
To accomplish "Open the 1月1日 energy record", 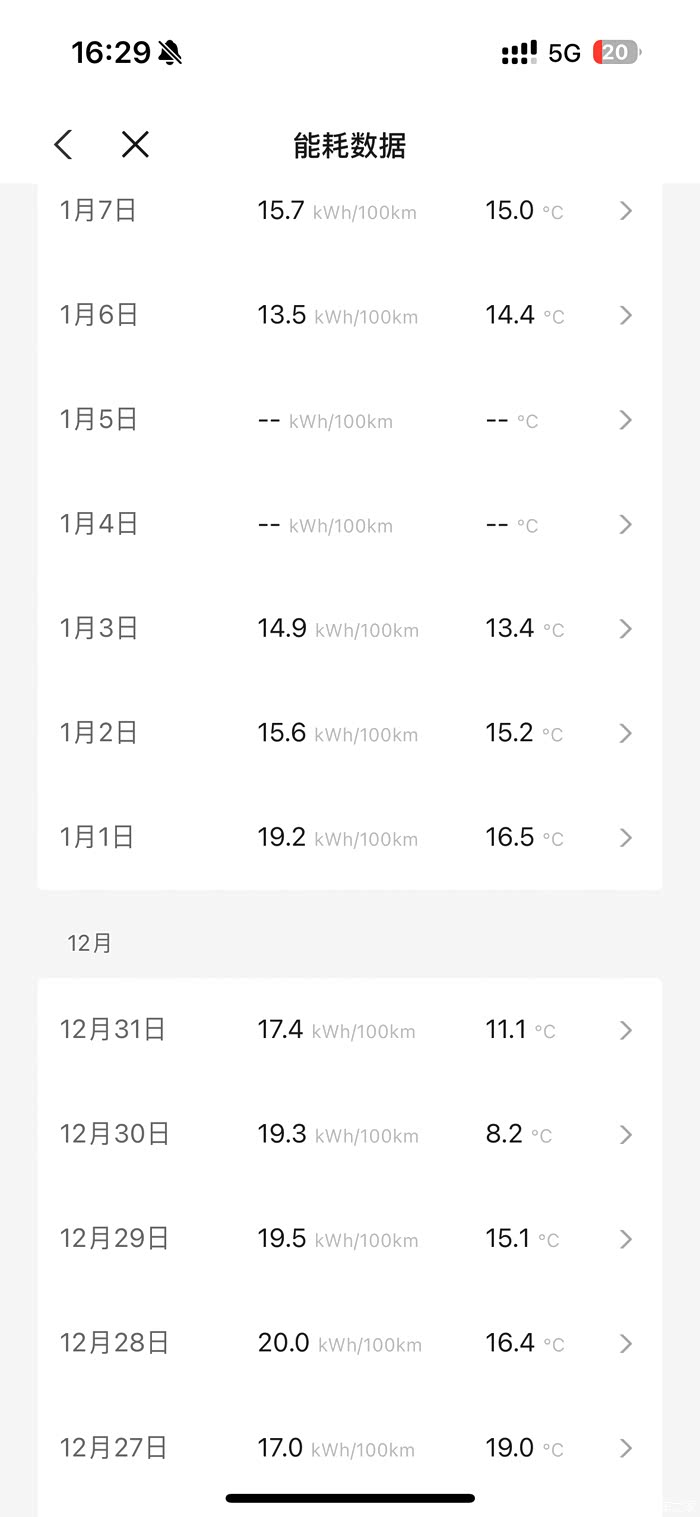I will point(350,837).
